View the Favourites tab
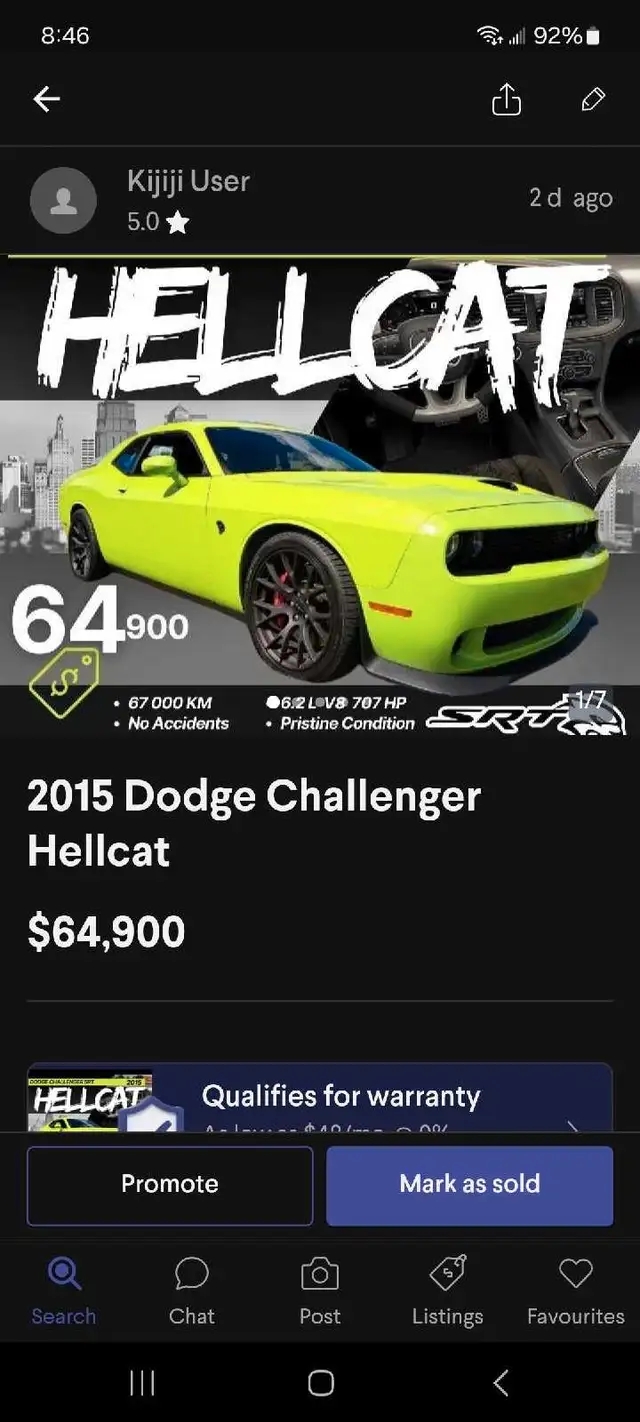640x1422 pixels. [576, 1291]
